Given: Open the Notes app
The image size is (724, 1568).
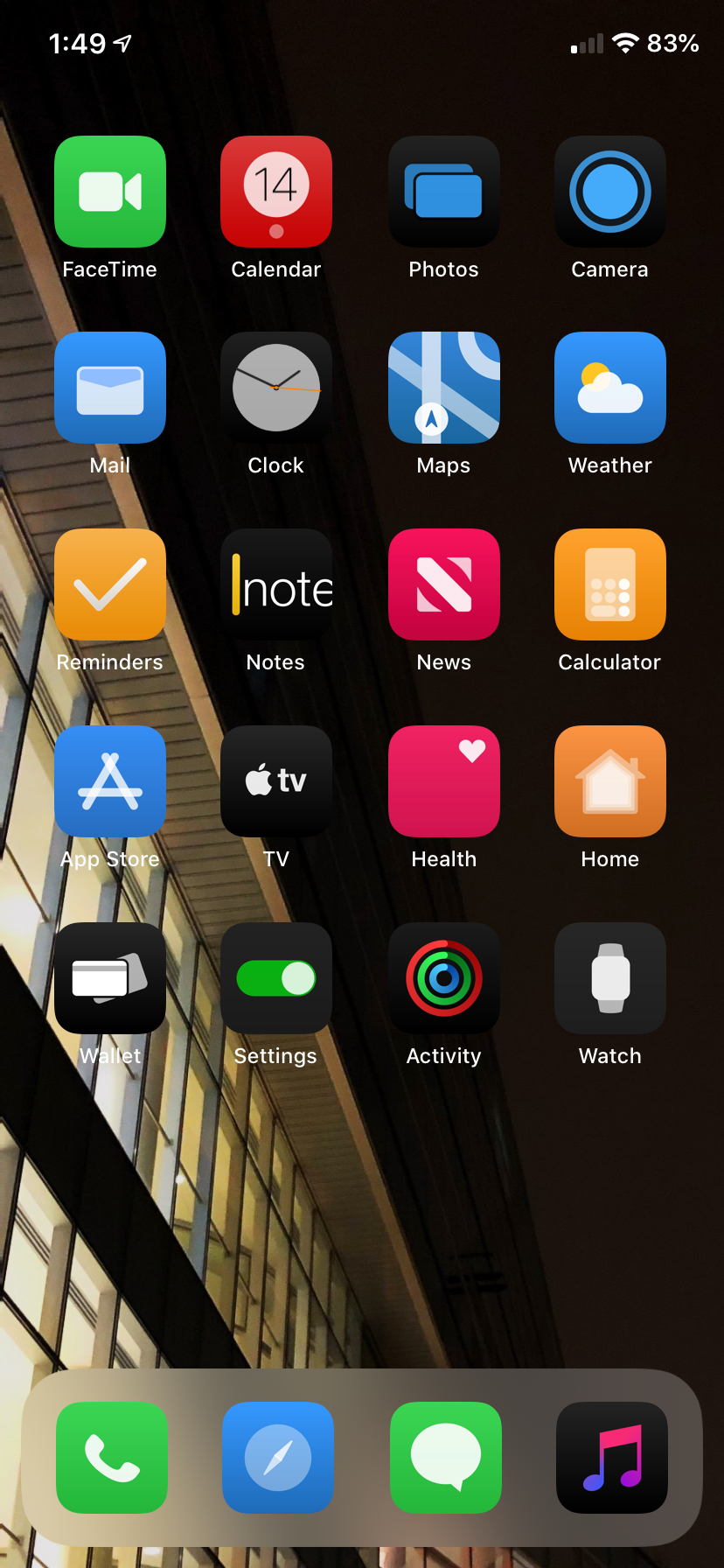Looking at the screenshot, I should pyautogui.click(x=276, y=584).
